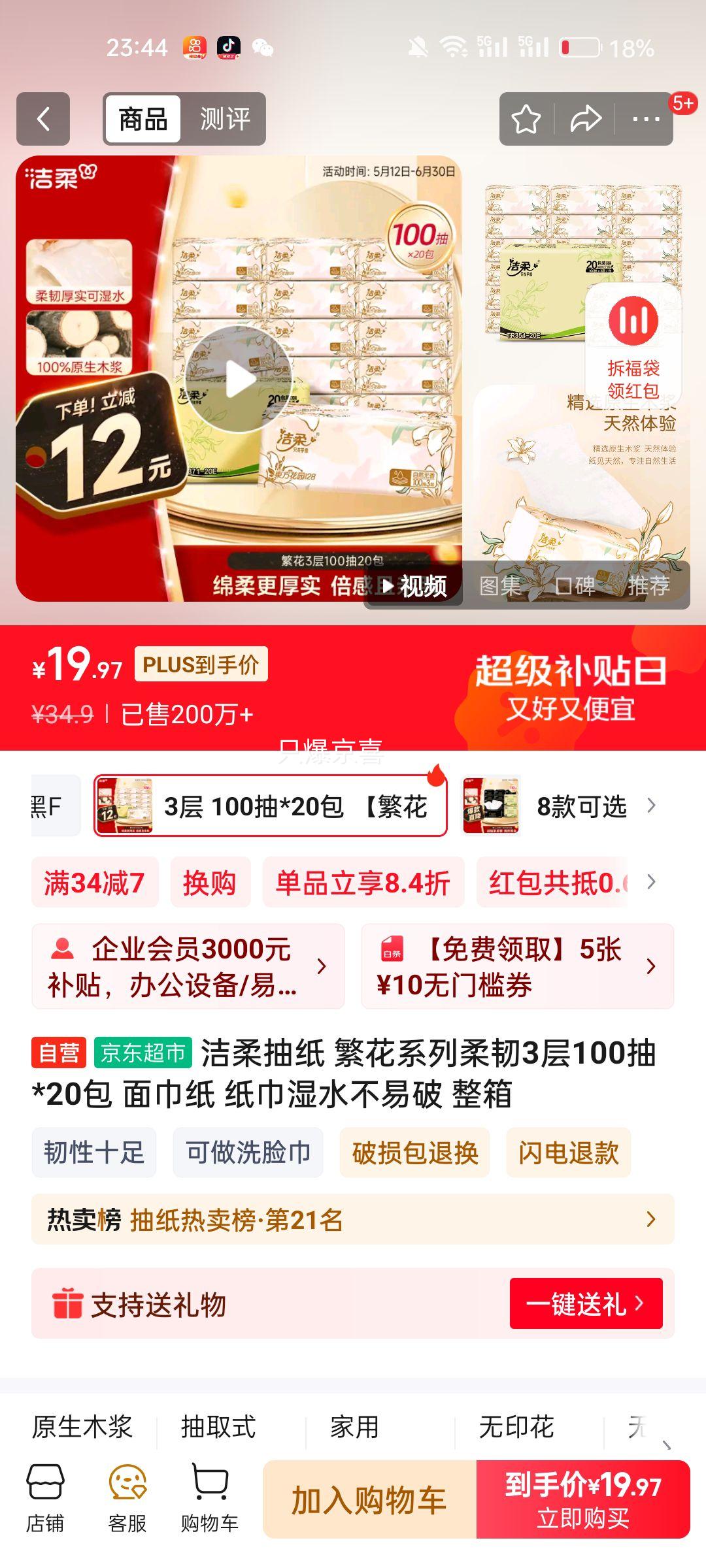The image size is (706, 1568).
Task: Add item with 加入购物车
Action: pyautogui.click(x=370, y=1499)
